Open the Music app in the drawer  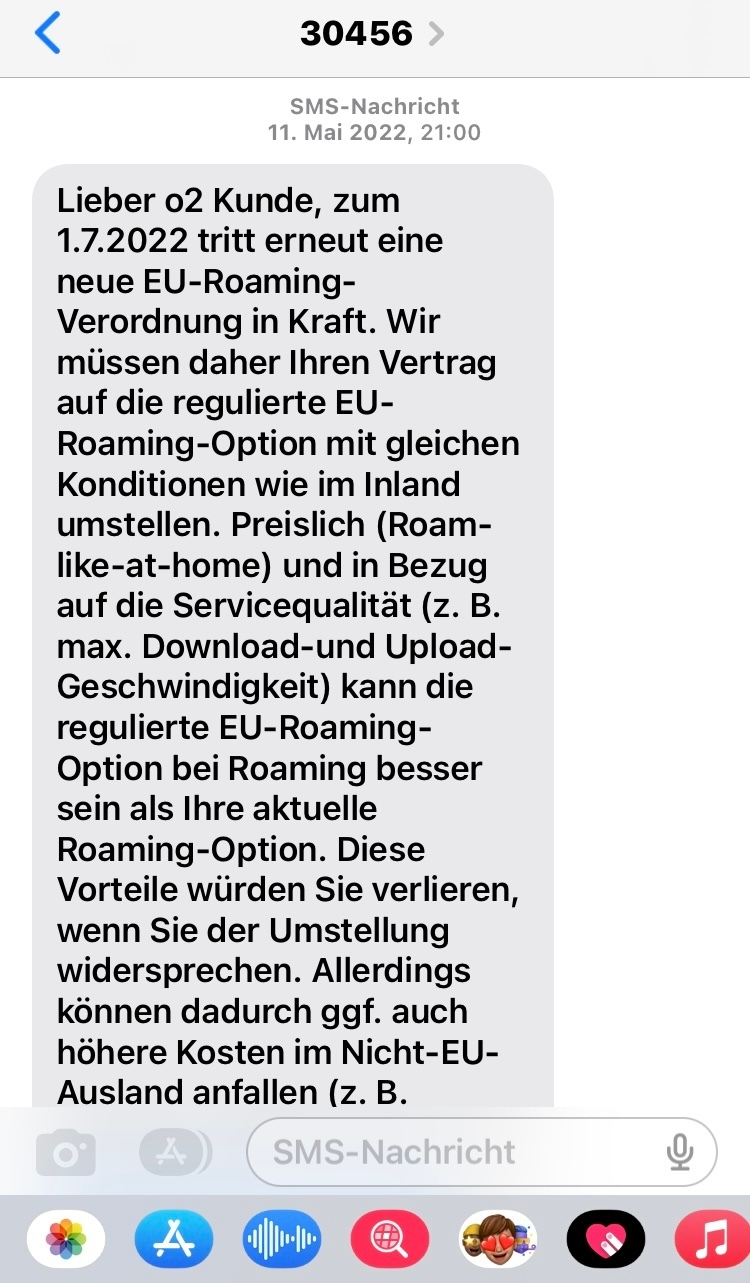tap(713, 1239)
